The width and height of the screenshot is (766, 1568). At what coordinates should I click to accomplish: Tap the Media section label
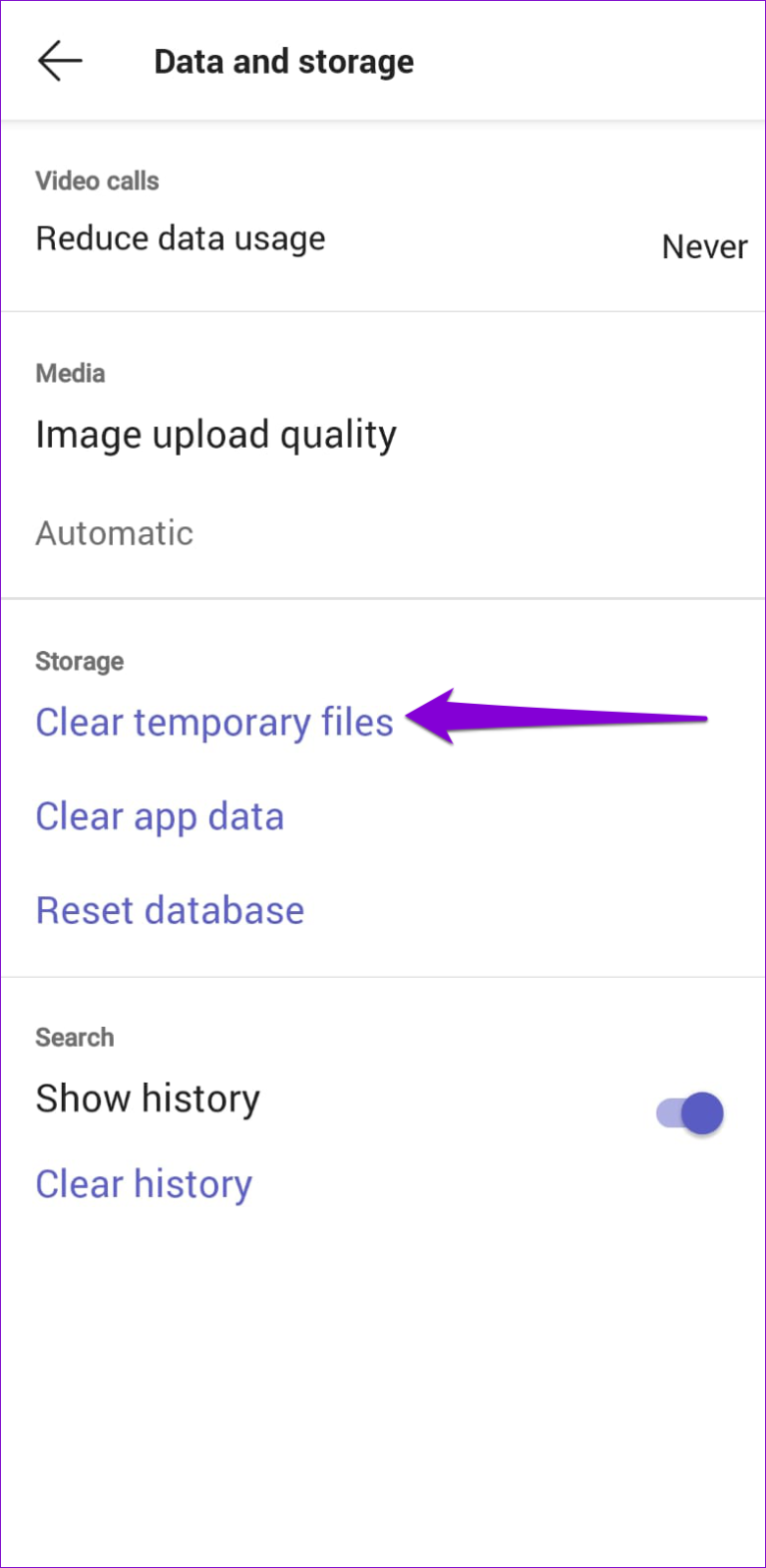(x=70, y=374)
